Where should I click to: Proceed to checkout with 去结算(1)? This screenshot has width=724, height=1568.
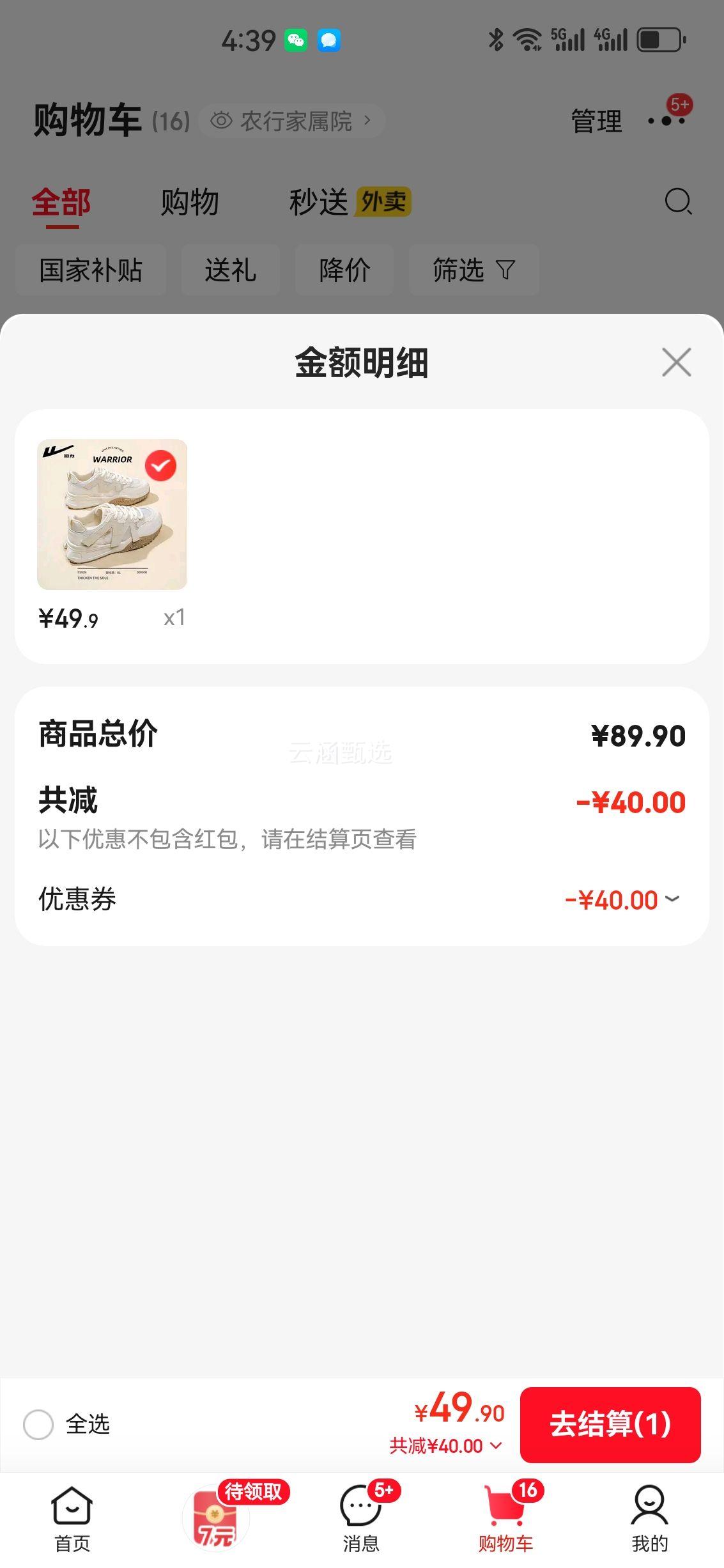610,1425
